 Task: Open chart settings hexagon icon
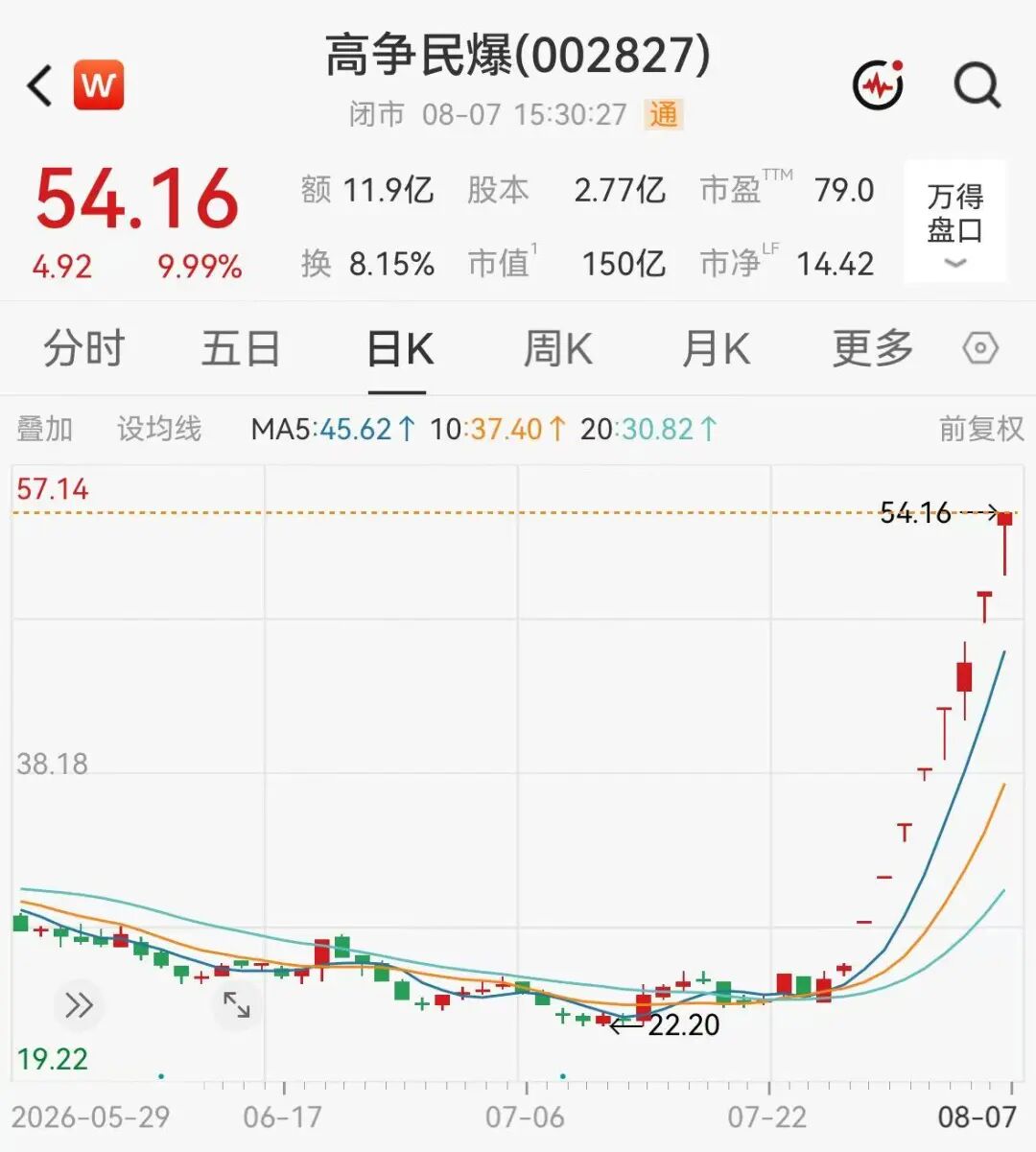pos(980,348)
